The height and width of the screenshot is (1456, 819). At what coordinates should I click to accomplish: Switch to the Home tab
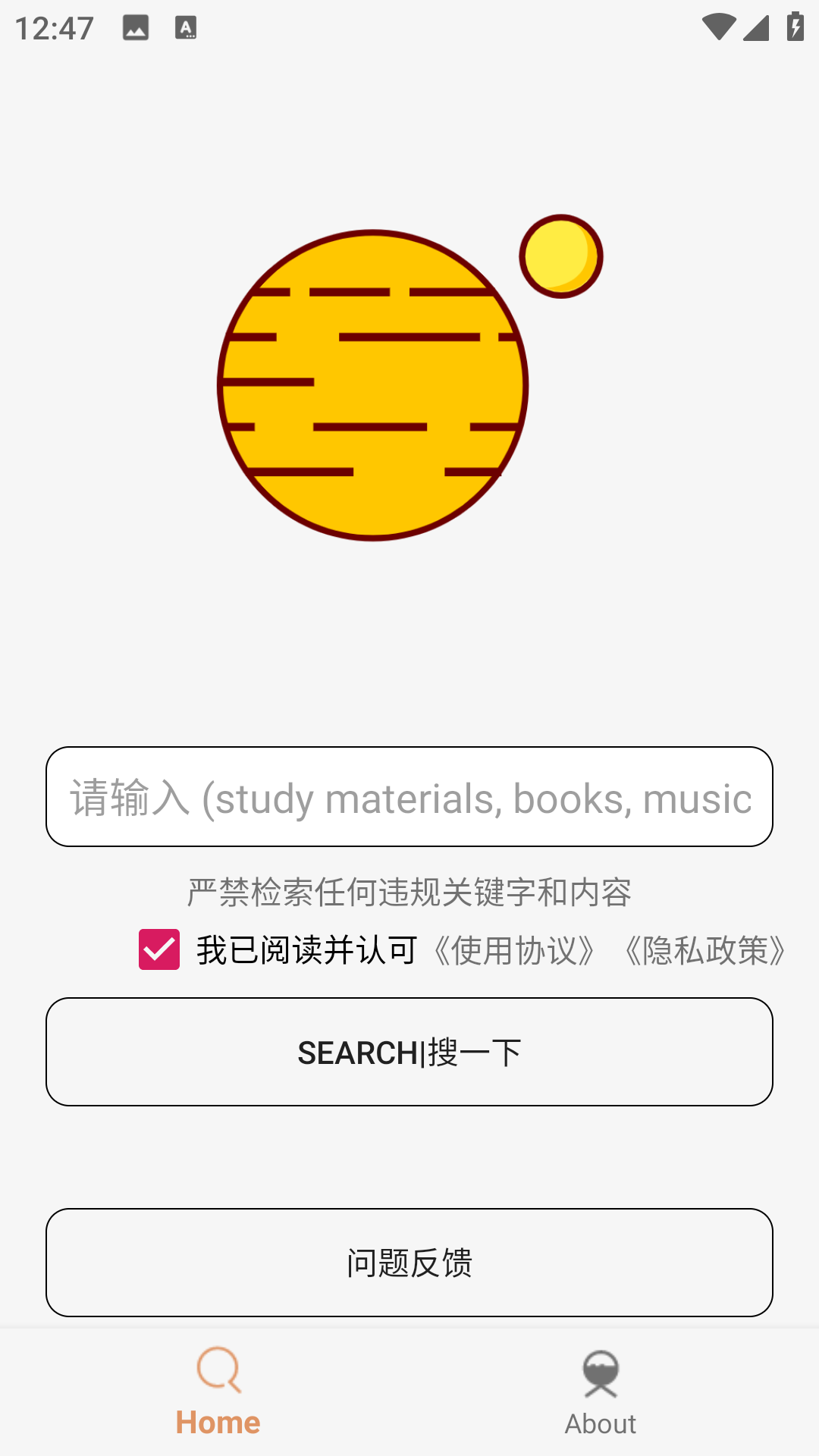(218, 1392)
